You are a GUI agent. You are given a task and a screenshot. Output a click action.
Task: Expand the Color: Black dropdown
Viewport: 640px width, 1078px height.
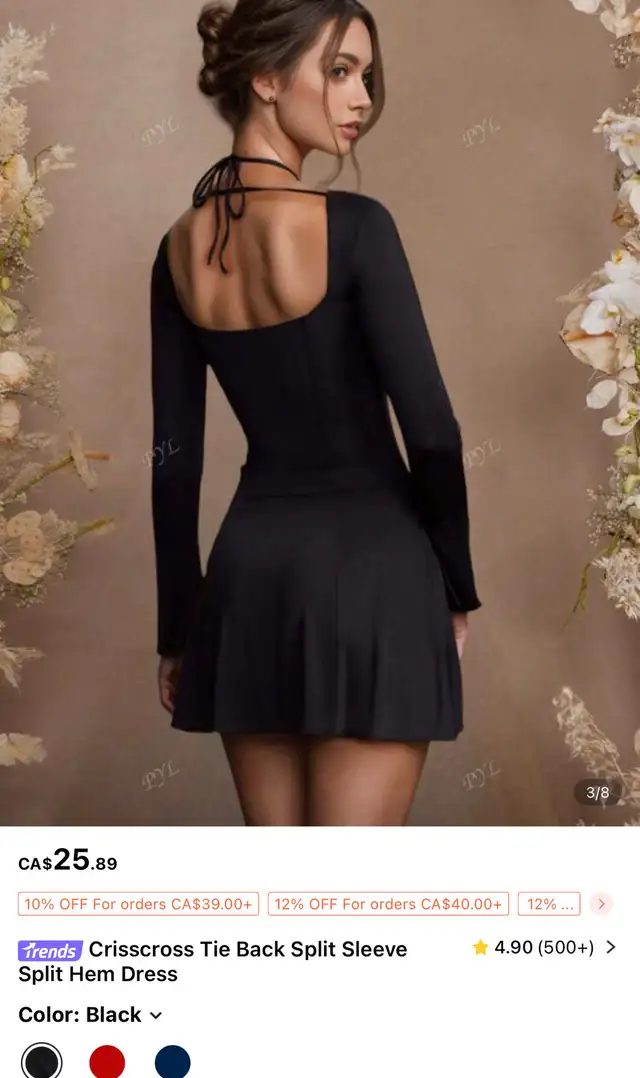coord(90,1015)
